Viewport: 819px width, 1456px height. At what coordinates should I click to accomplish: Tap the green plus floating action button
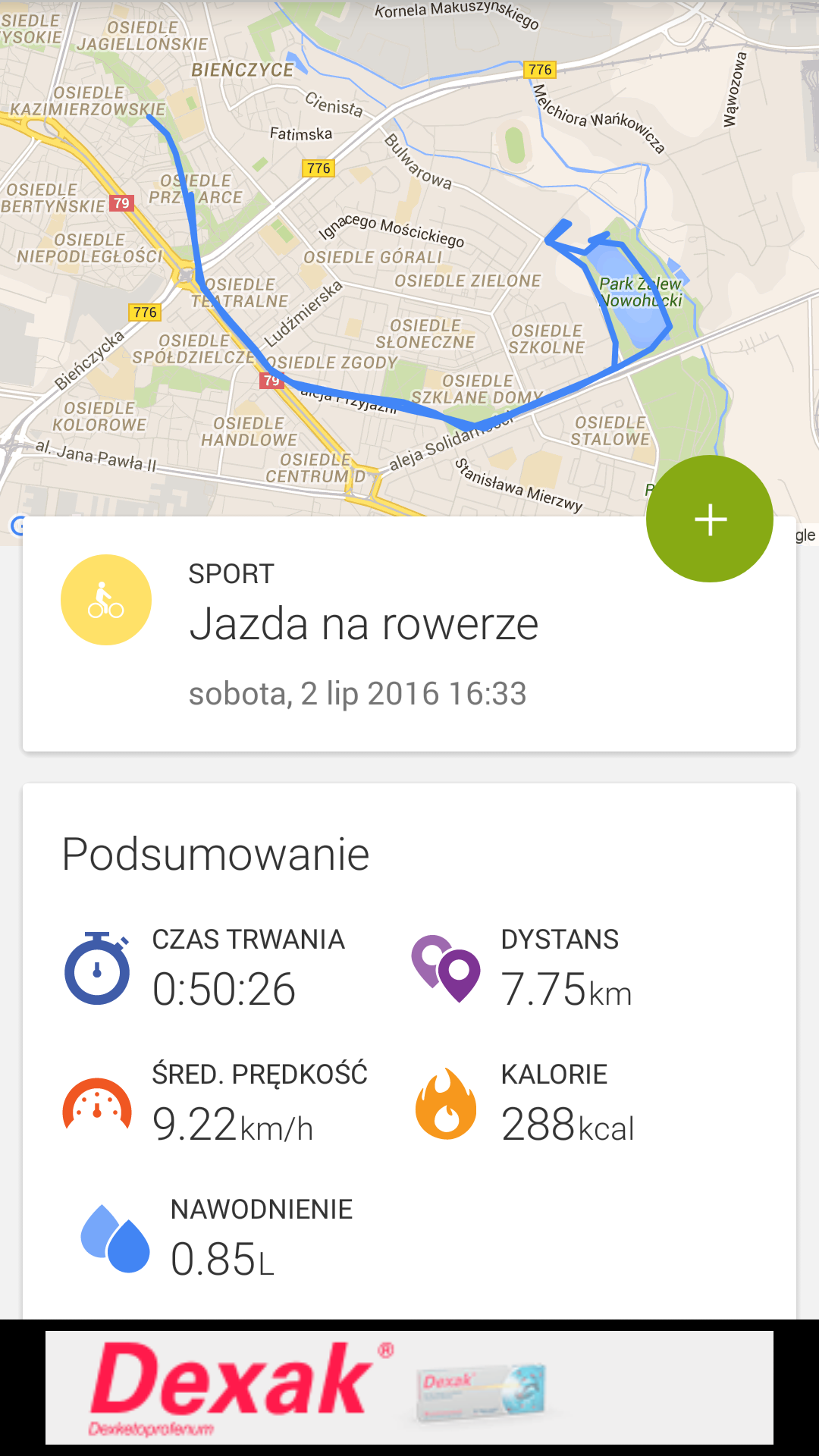point(710,518)
